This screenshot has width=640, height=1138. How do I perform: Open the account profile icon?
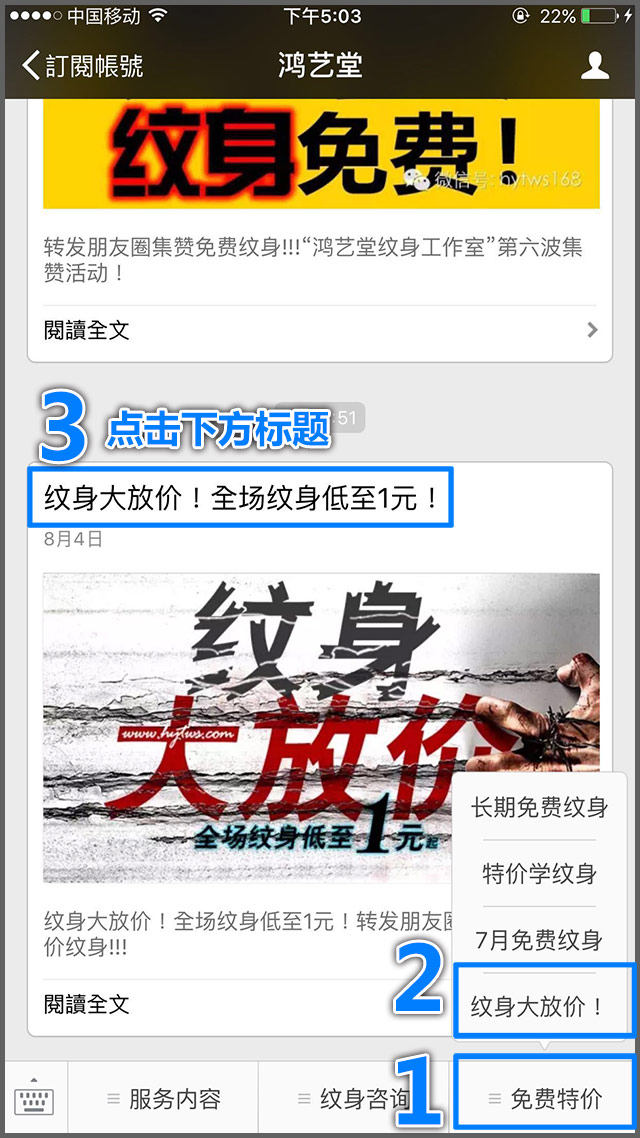point(595,66)
